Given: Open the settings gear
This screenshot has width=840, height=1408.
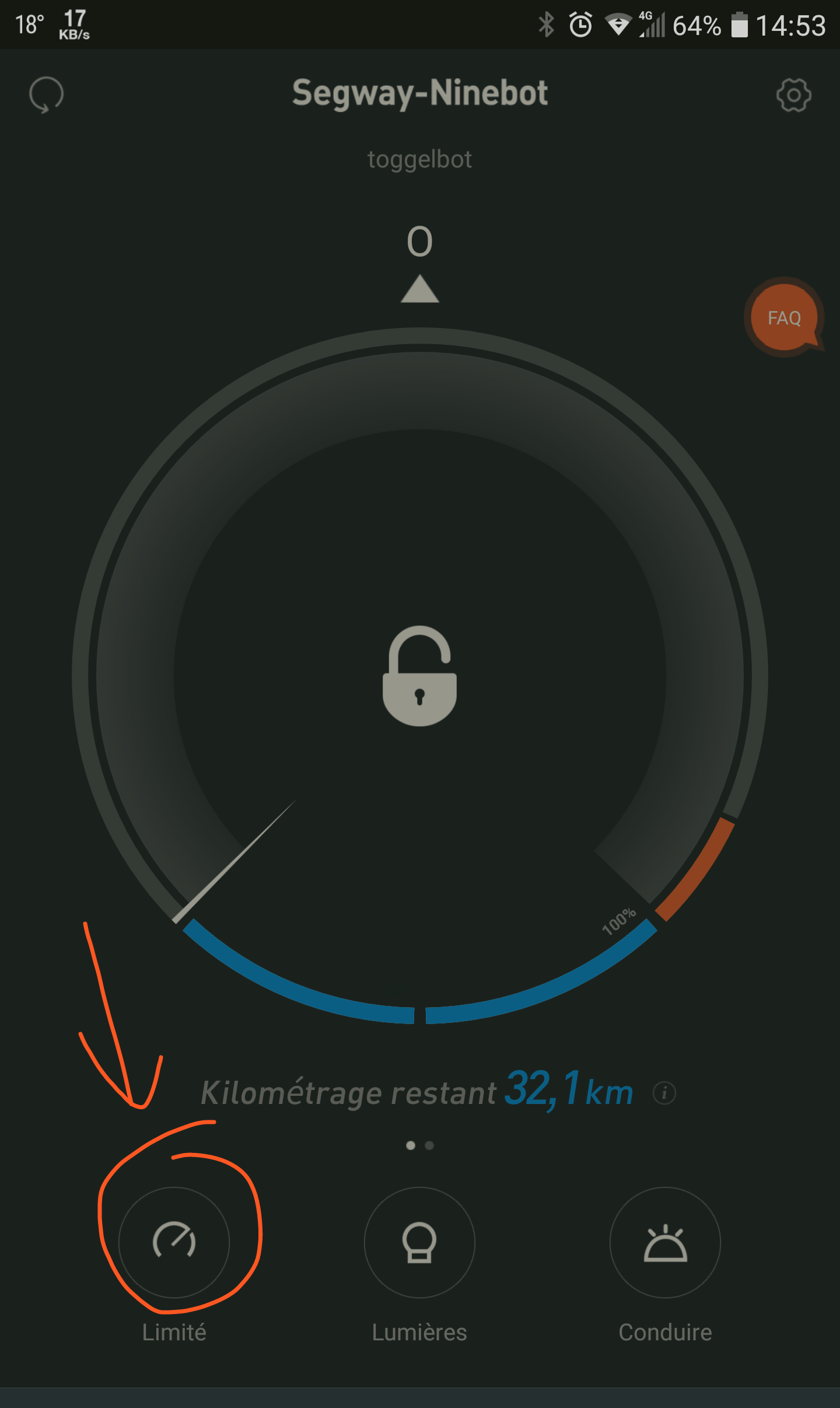Looking at the screenshot, I should point(793,95).
